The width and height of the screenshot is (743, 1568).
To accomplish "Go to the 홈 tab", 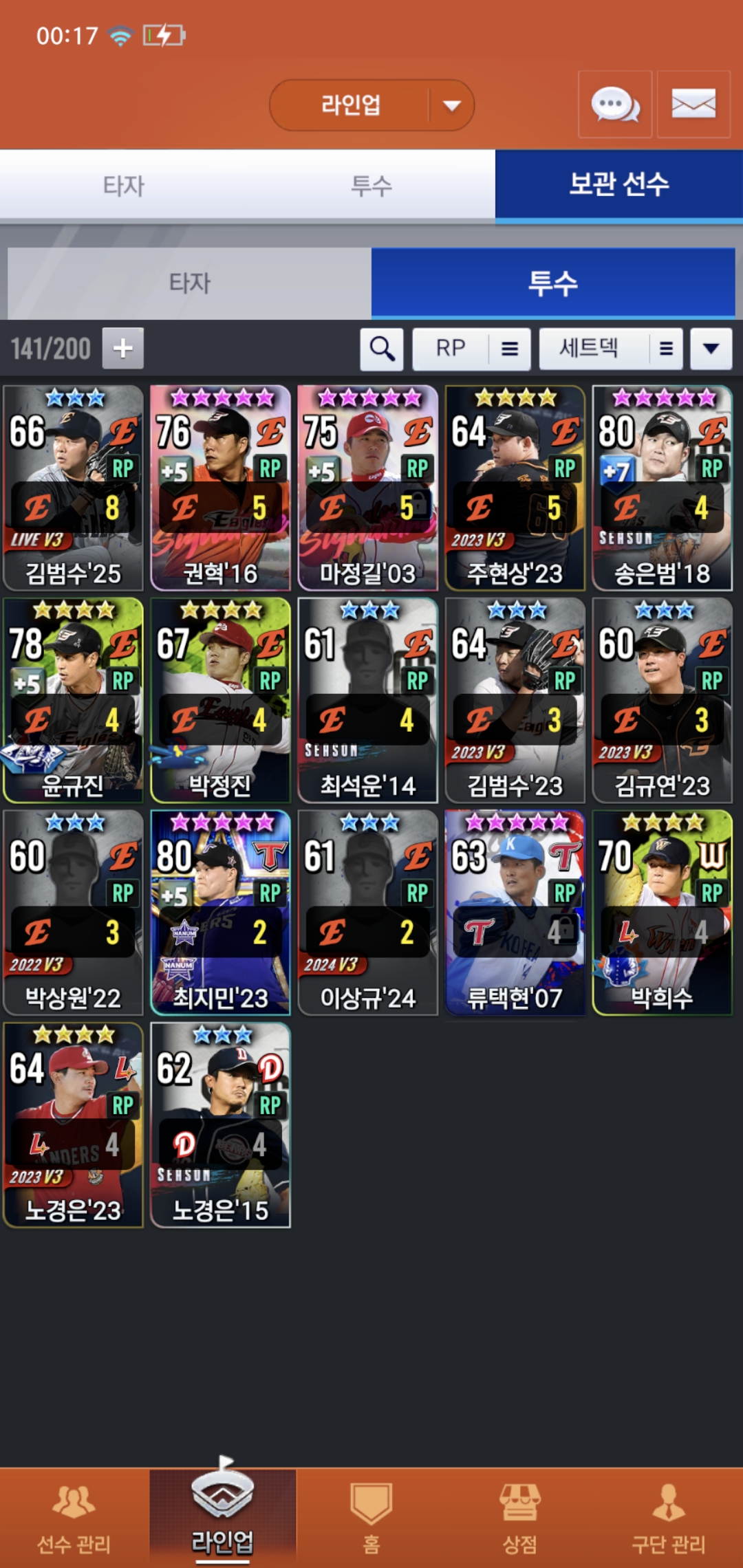I will point(371,1518).
